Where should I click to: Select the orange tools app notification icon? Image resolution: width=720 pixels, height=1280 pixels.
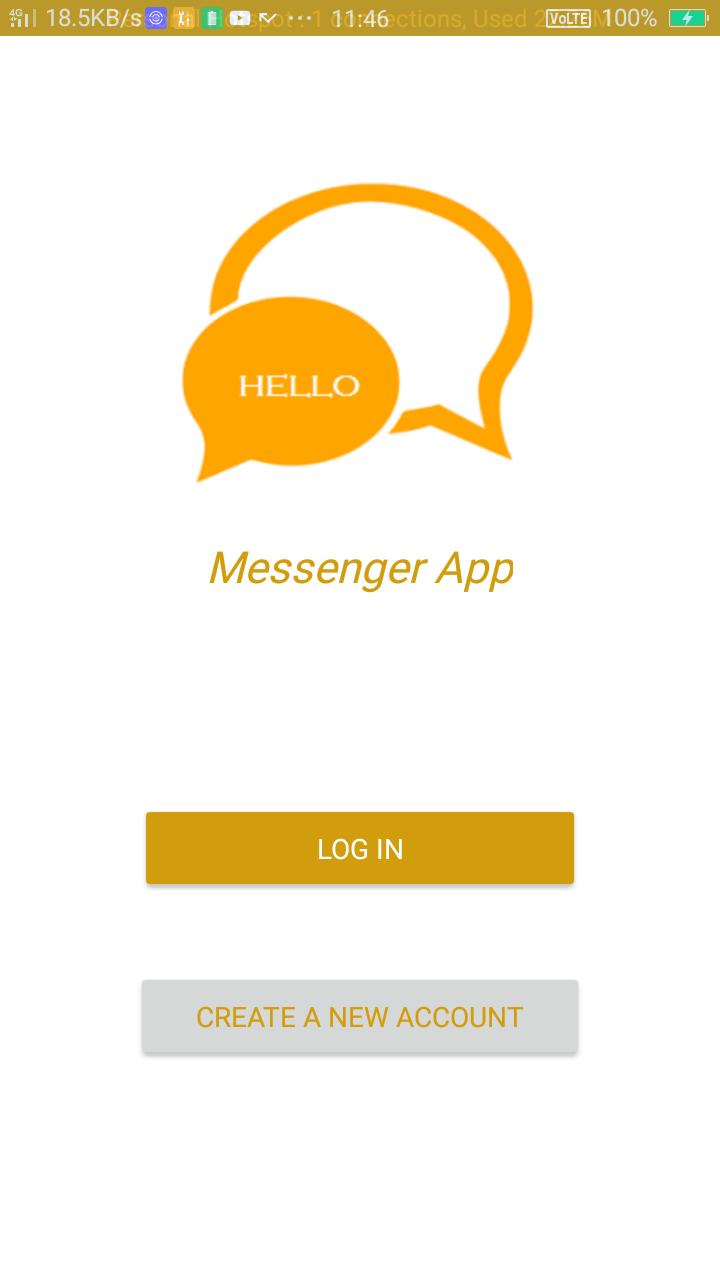point(185,18)
